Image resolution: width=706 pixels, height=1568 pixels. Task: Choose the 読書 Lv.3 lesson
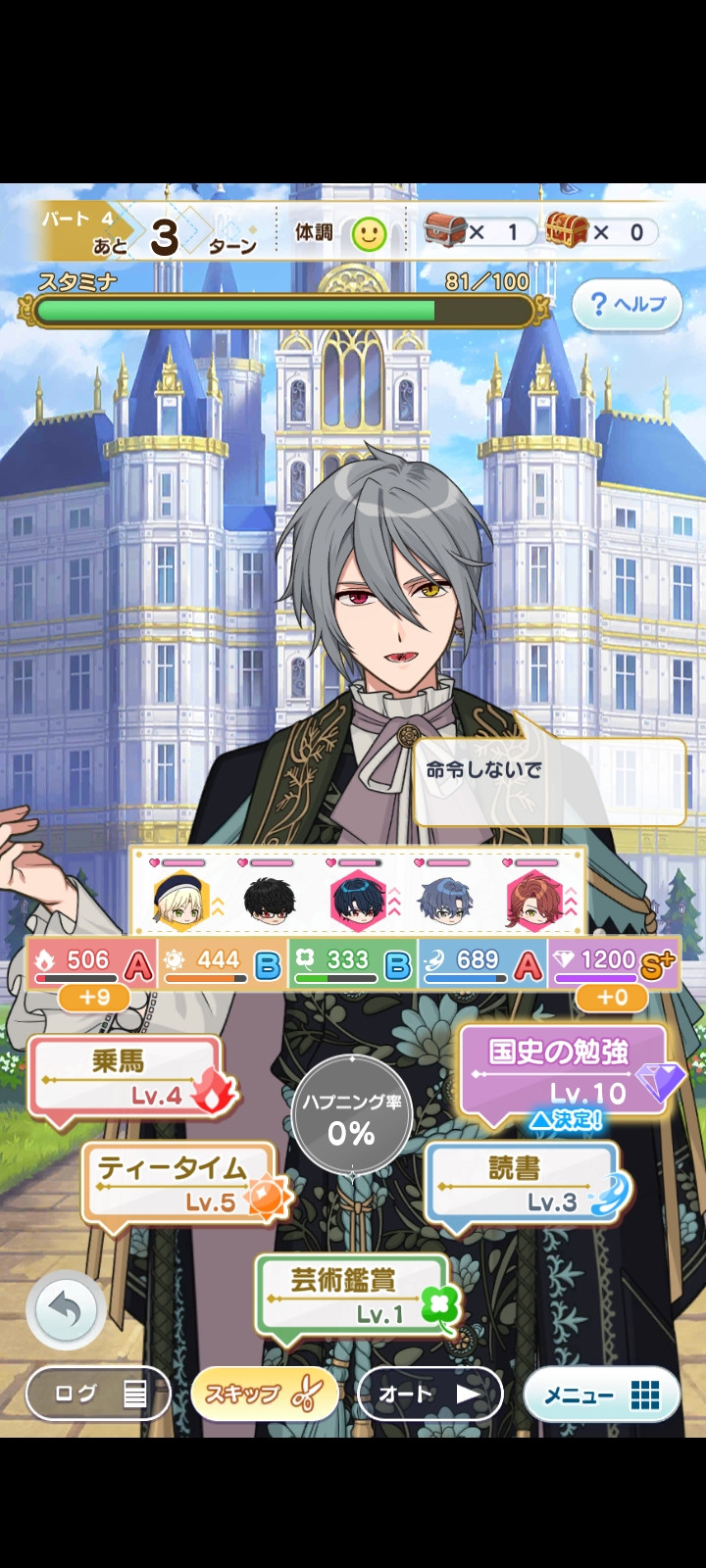[528, 1184]
